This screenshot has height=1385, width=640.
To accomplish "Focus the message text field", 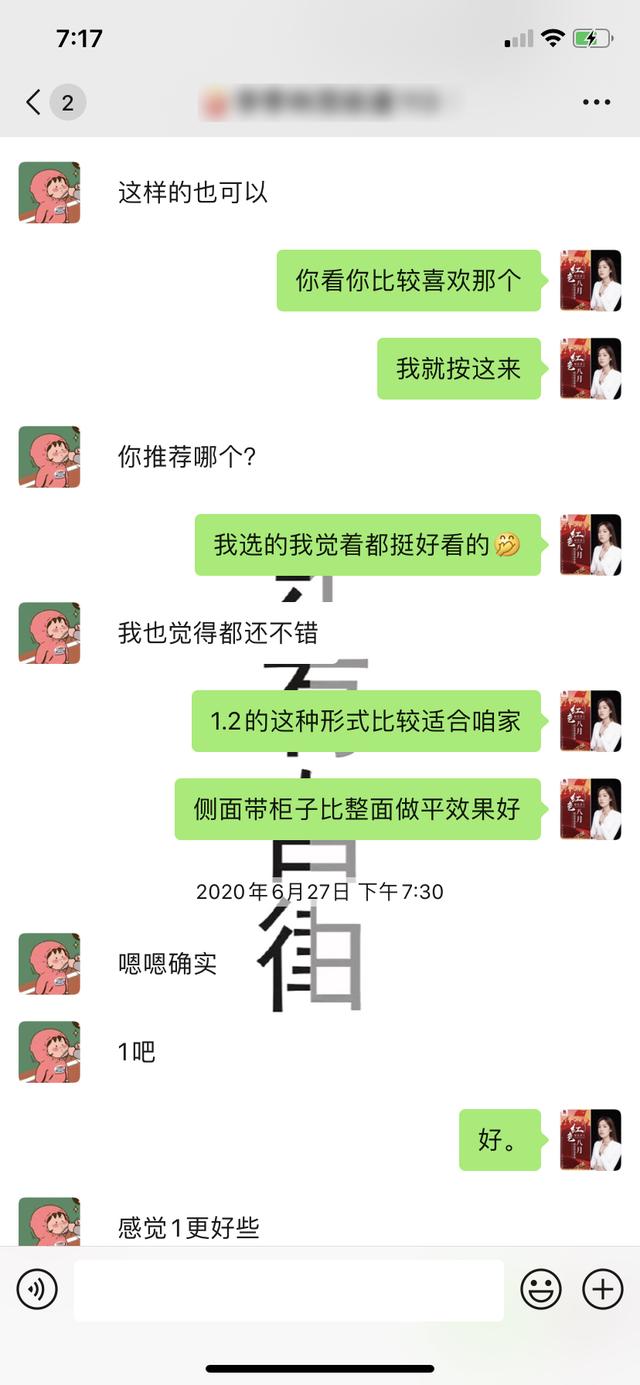I will point(288,1290).
